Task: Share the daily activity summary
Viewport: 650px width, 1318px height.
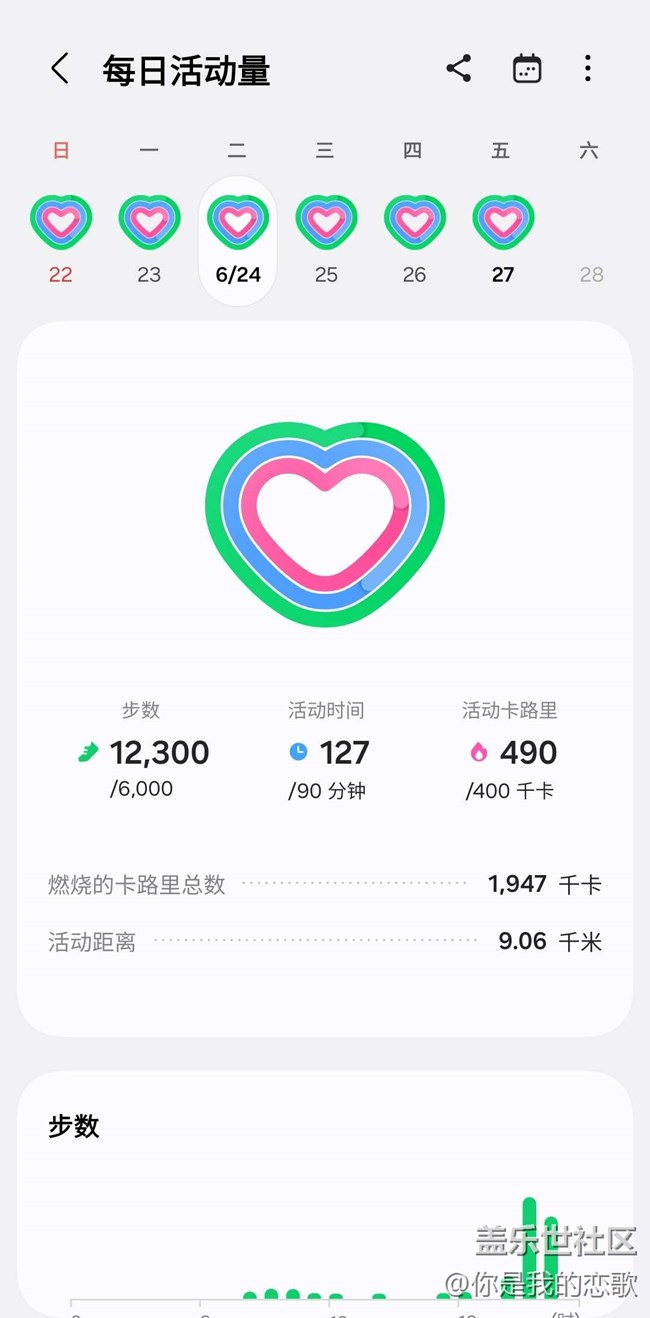Action: coord(459,69)
